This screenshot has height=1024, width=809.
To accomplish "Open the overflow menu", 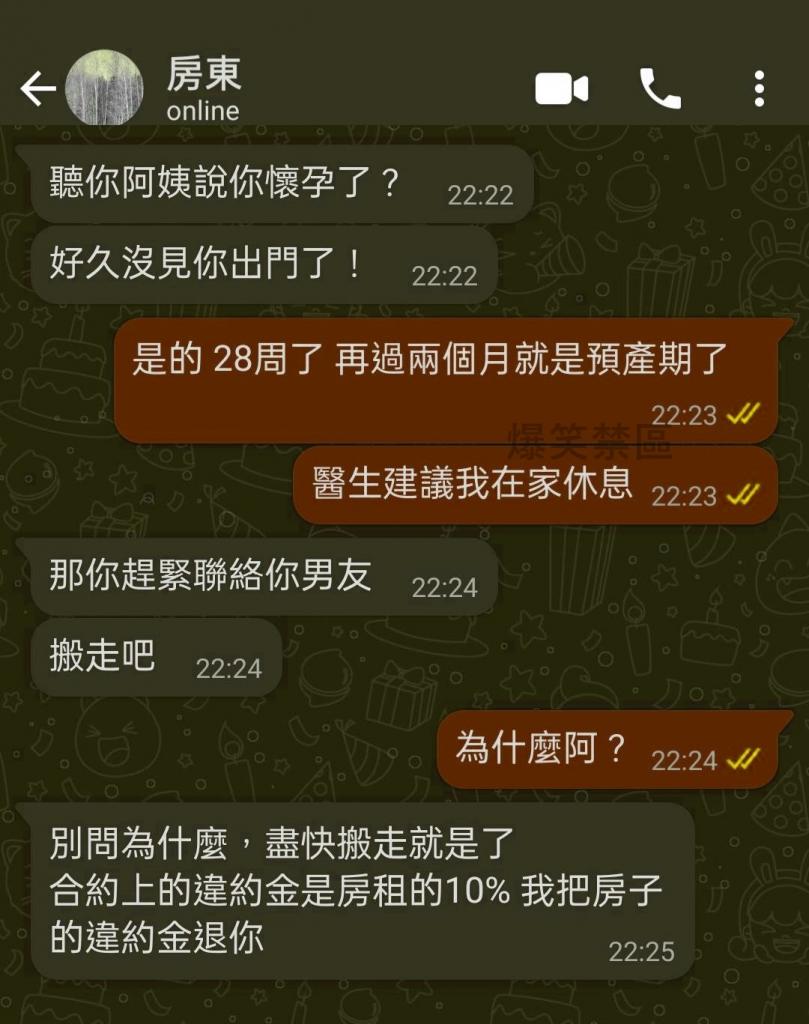I will pyautogui.click(x=759, y=89).
